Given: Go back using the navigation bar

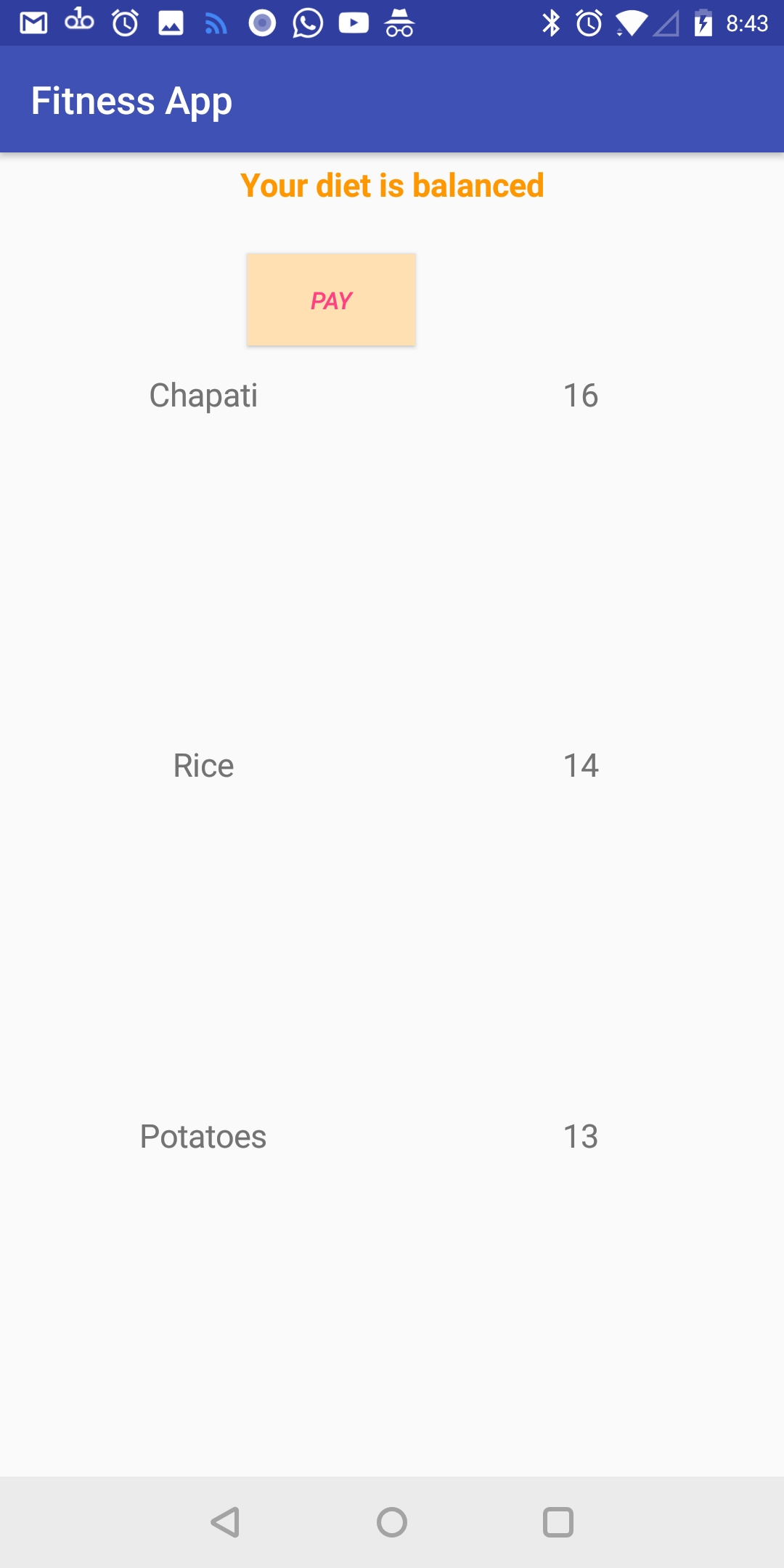Looking at the screenshot, I should [x=226, y=1522].
